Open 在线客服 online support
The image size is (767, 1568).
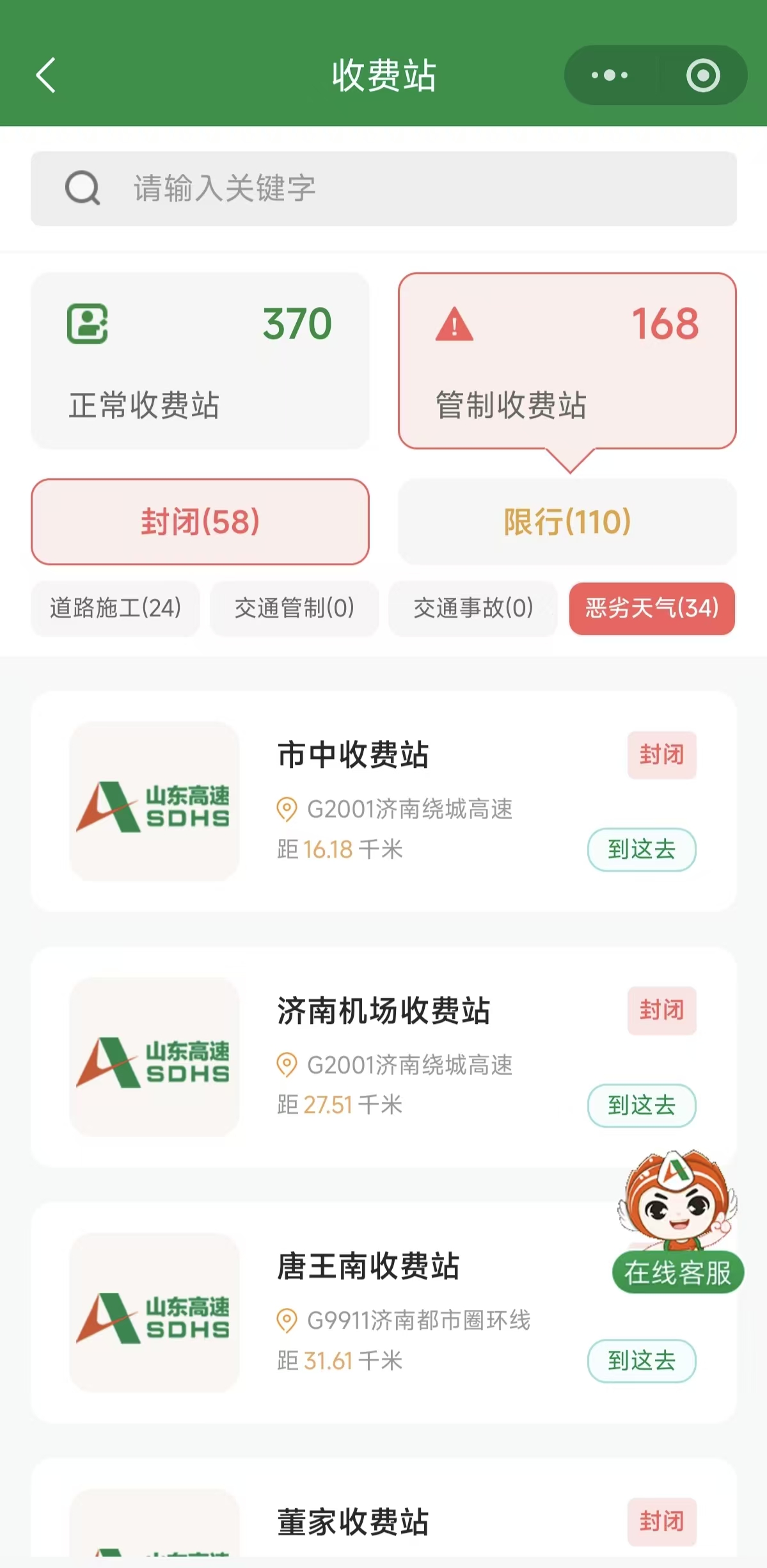point(677,1272)
